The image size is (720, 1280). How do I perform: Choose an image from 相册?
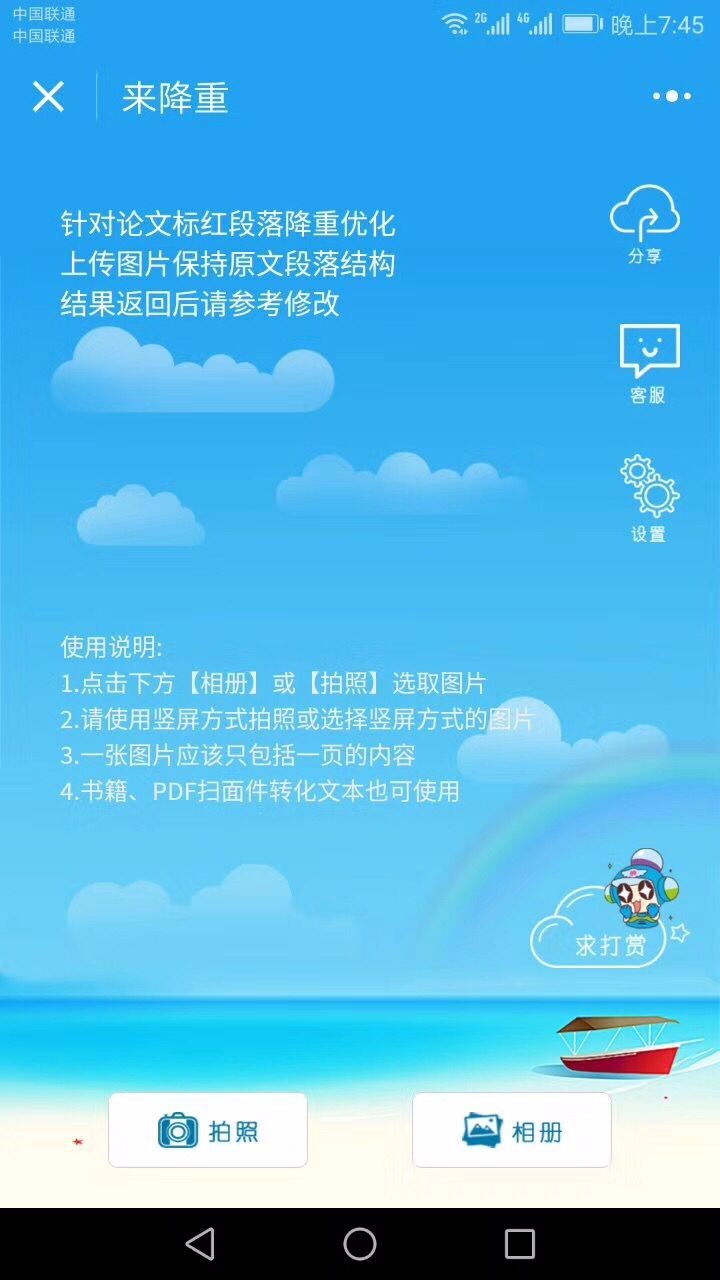coord(512,1130)
